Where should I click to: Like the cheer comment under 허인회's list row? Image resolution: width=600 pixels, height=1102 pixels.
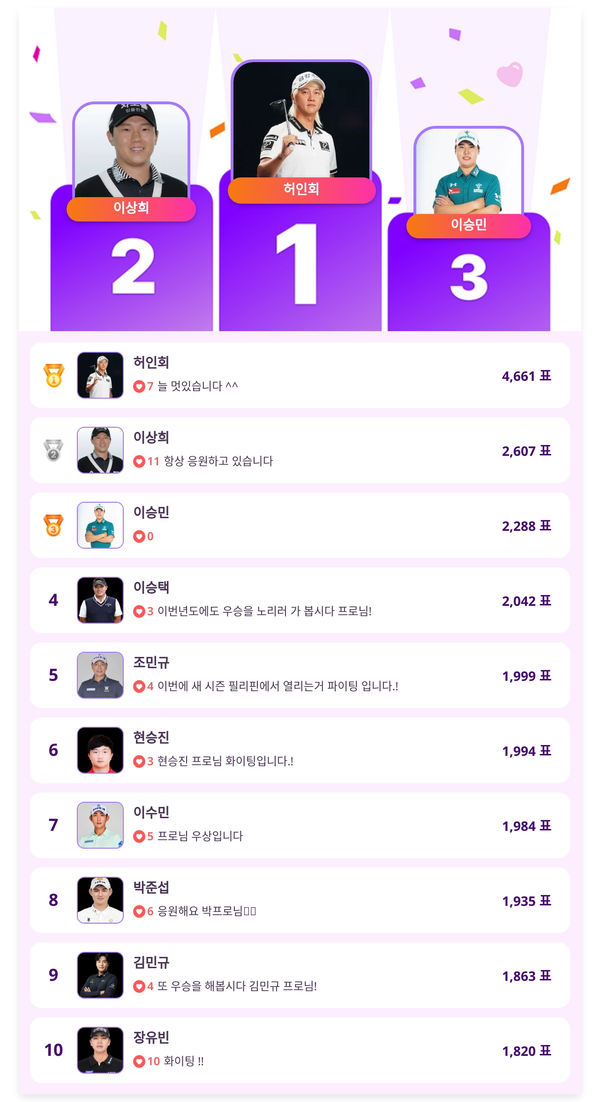click(x=139, y=387)
